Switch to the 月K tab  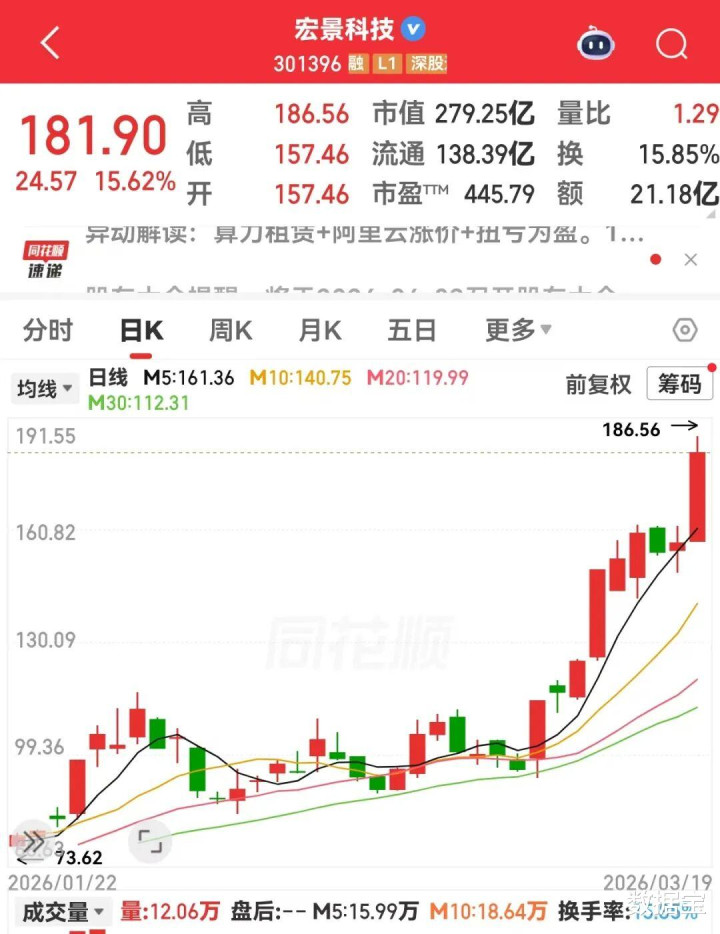coord(320,330)
